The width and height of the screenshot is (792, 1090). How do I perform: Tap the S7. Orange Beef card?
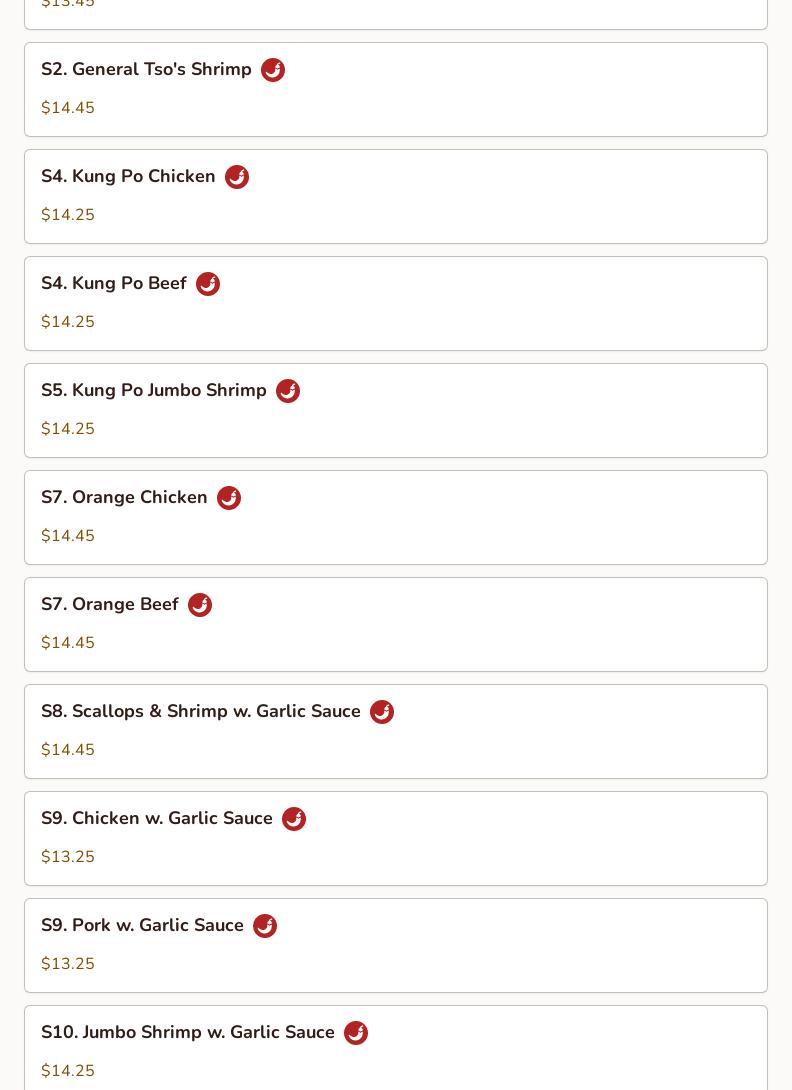[395, 624]
